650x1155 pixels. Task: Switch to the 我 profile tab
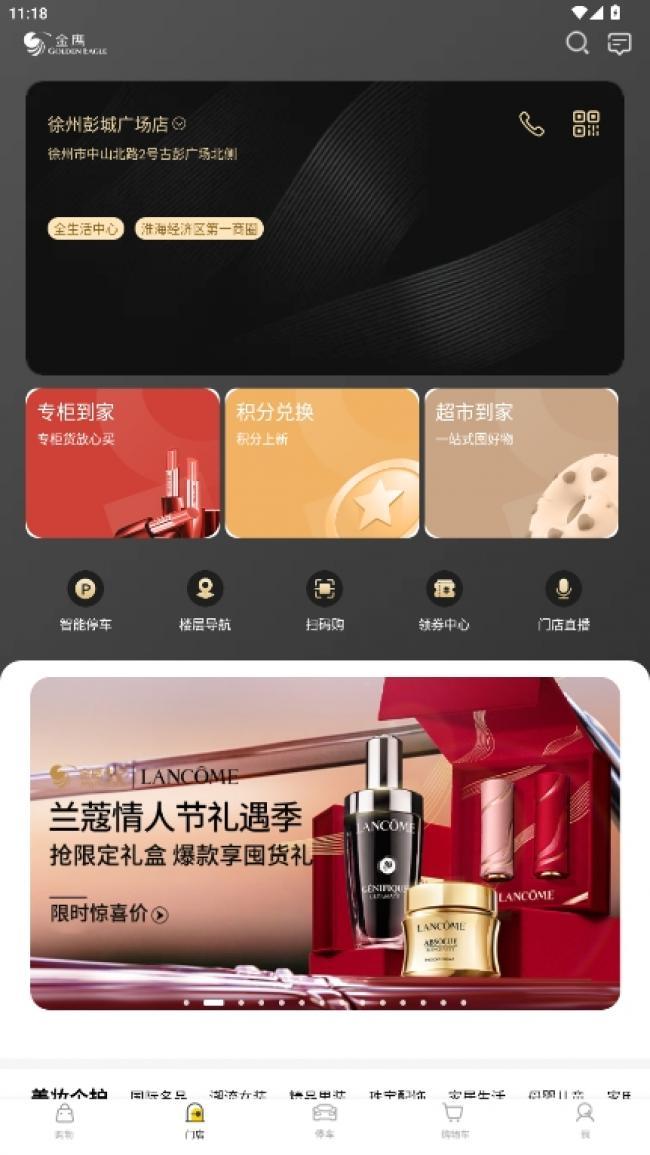pyautogui.click(x=585, y=1120)
